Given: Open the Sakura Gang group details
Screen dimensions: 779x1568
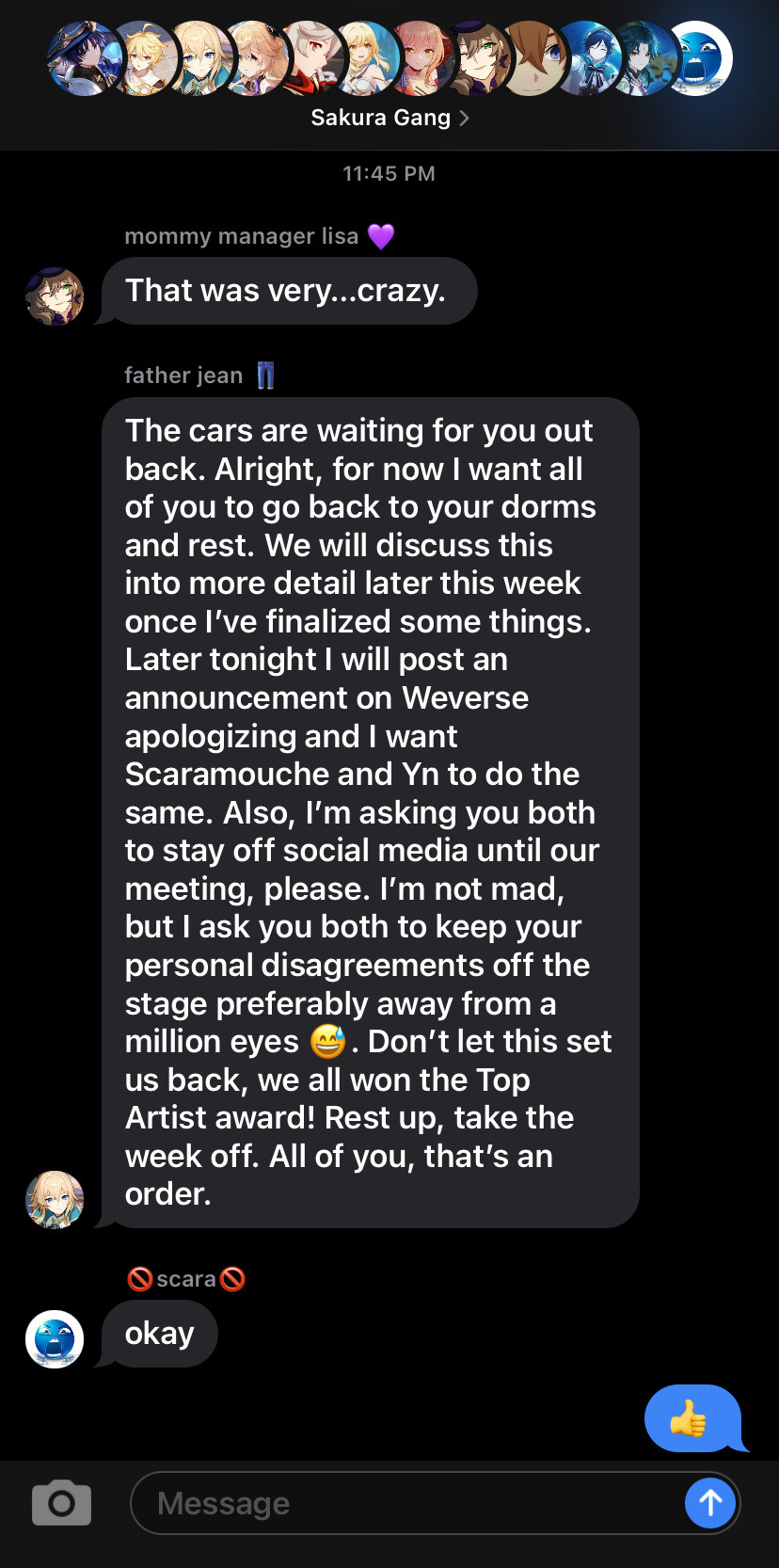Looking at the screenshot, I should tap(389, 118).
